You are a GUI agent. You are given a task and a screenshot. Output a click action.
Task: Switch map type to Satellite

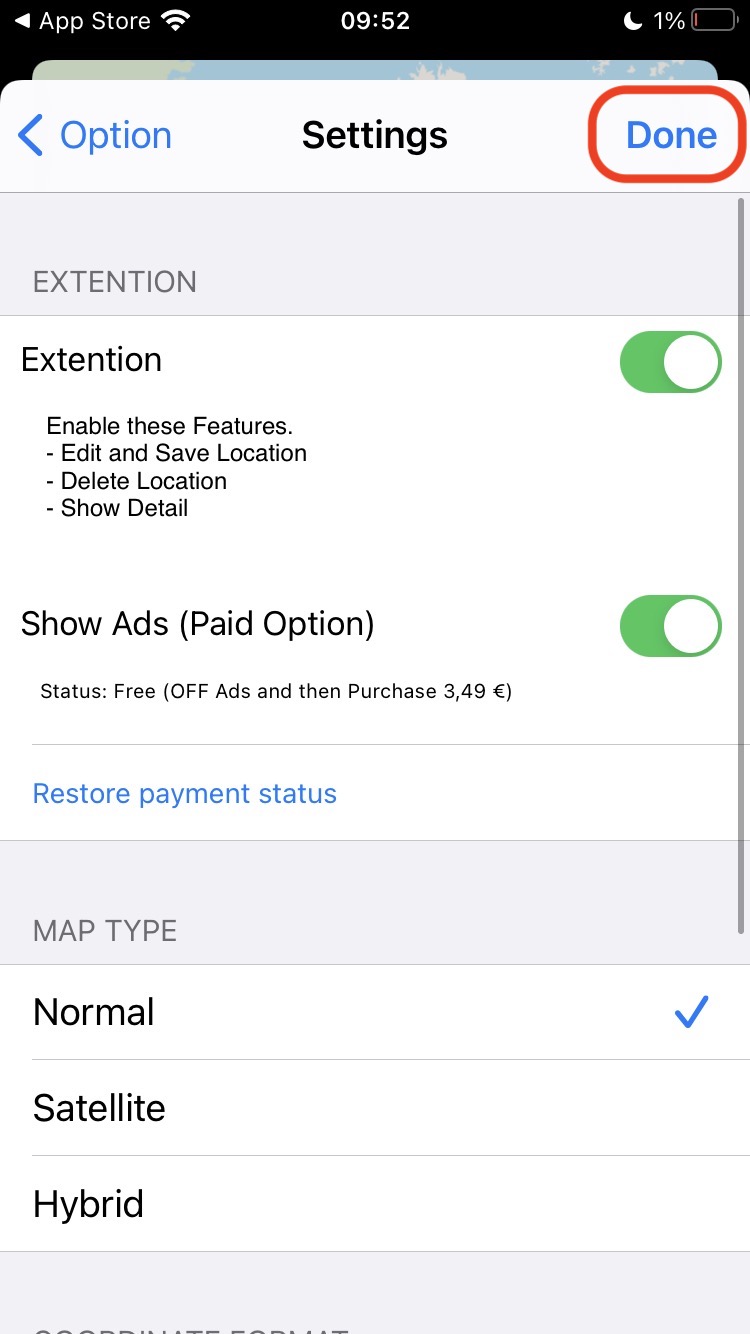(x=375, y=1108)
